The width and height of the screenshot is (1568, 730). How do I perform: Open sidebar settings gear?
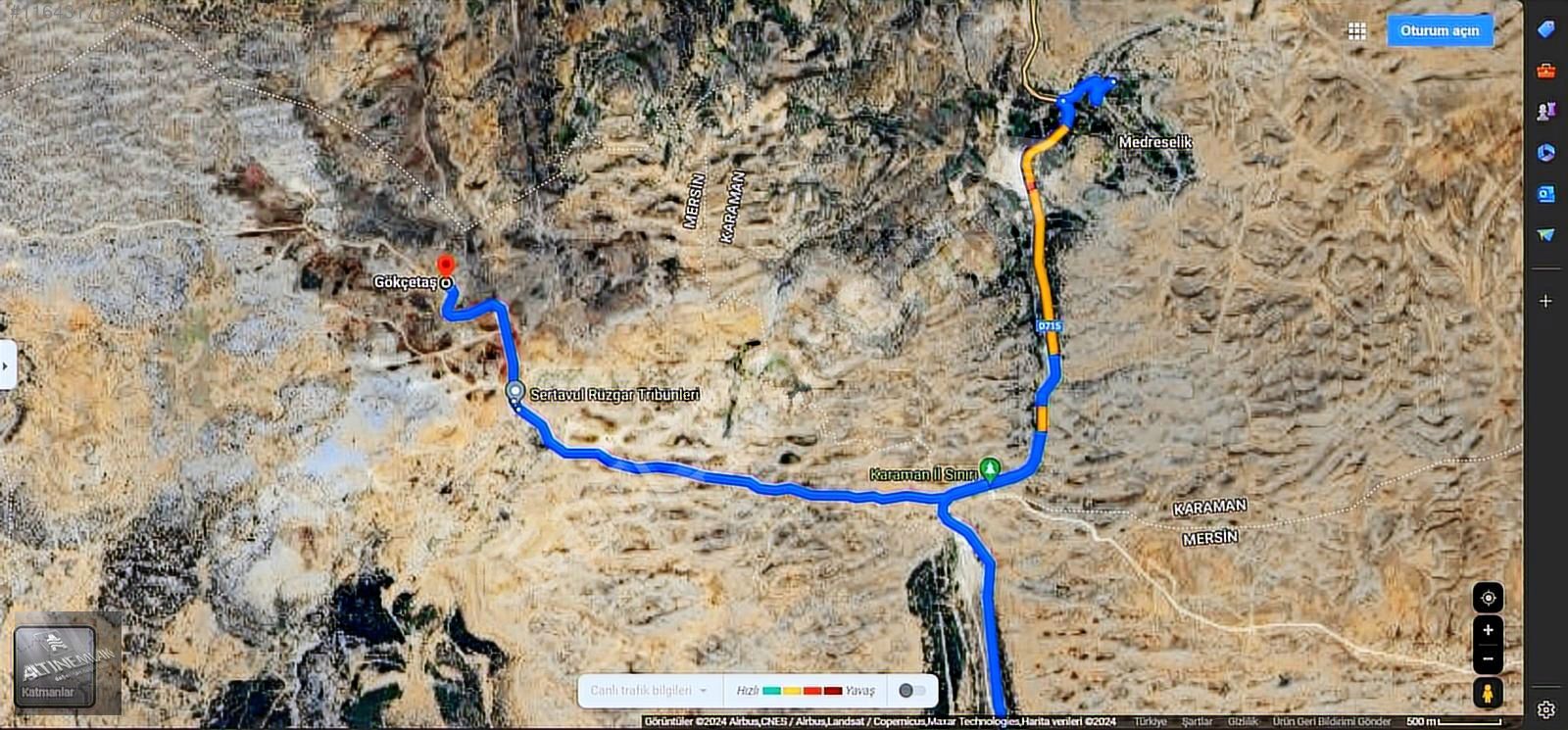click(x=1545, y=709)
